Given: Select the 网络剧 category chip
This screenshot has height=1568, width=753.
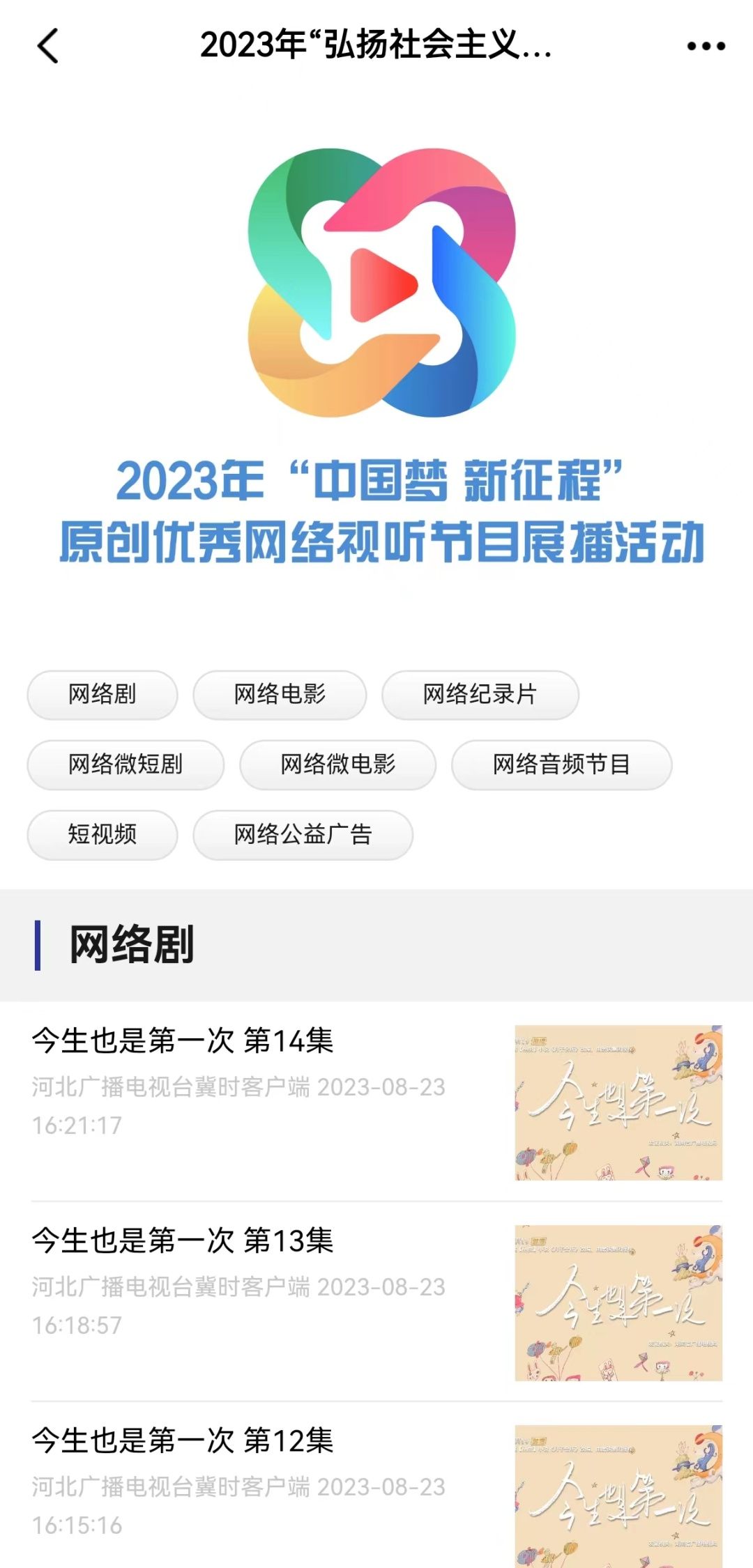Looking at the screenshot, I should click(102, 694).
